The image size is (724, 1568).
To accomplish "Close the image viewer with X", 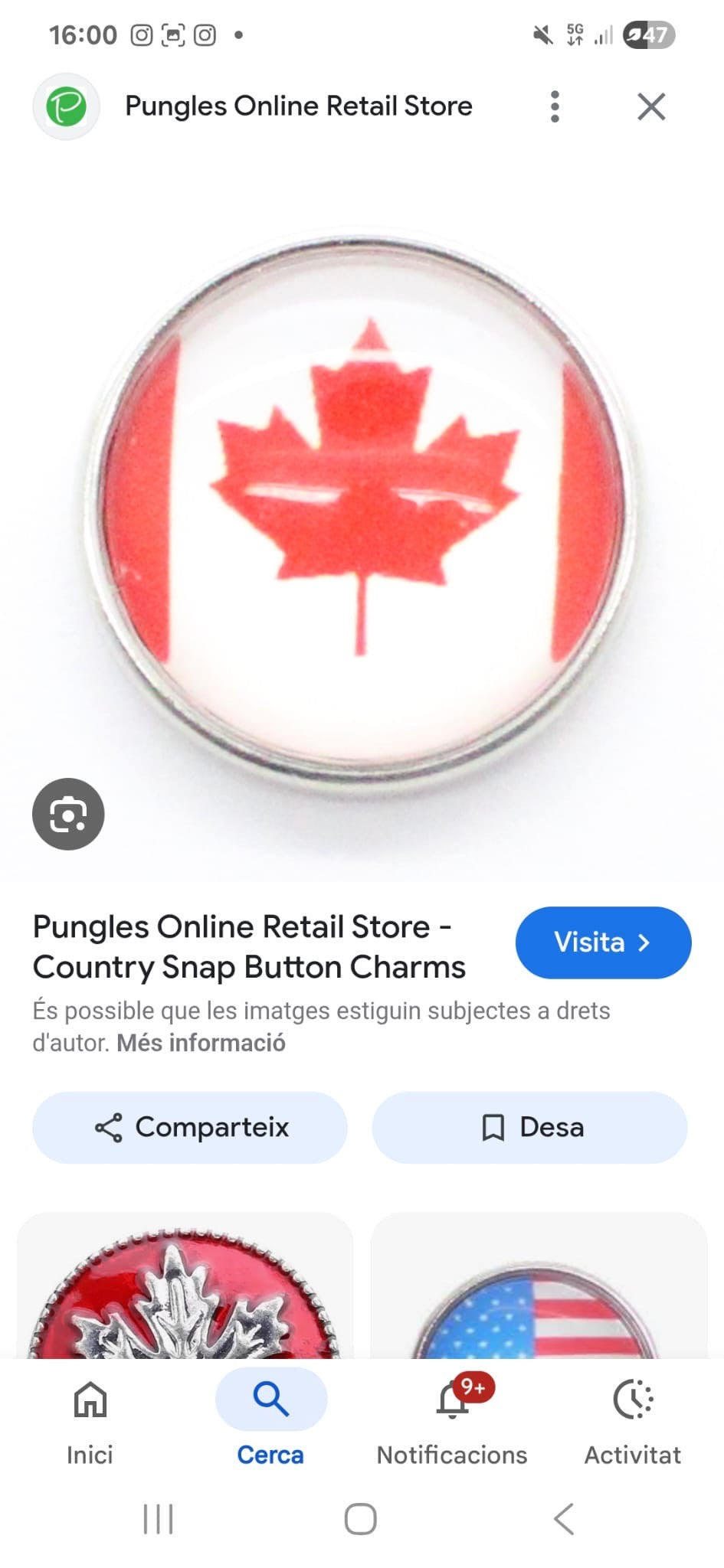I will tap(651, 106).
